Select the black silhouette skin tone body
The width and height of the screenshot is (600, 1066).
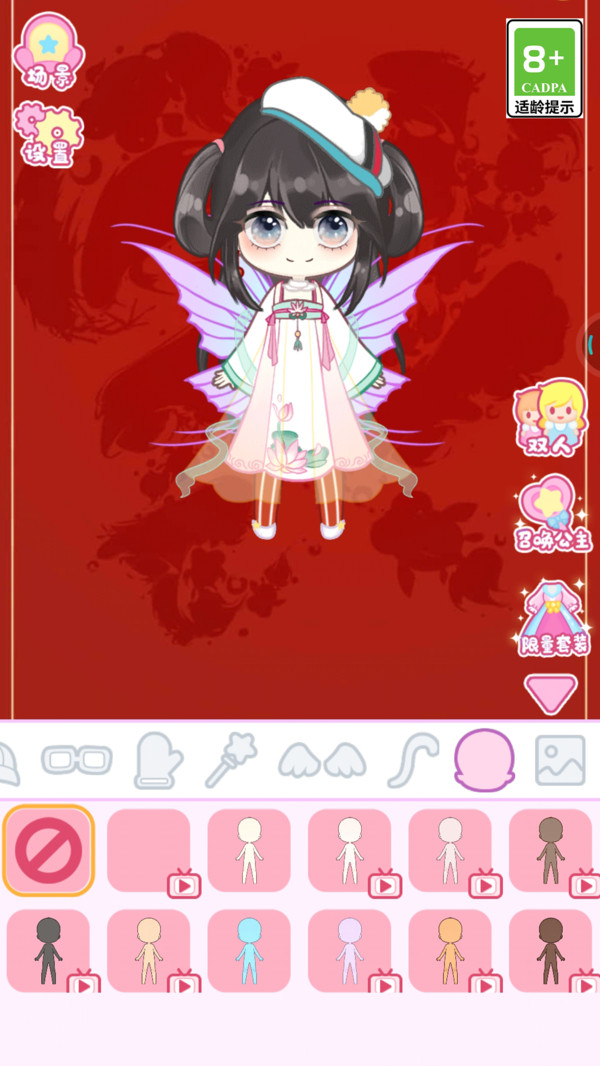point(48,951)
